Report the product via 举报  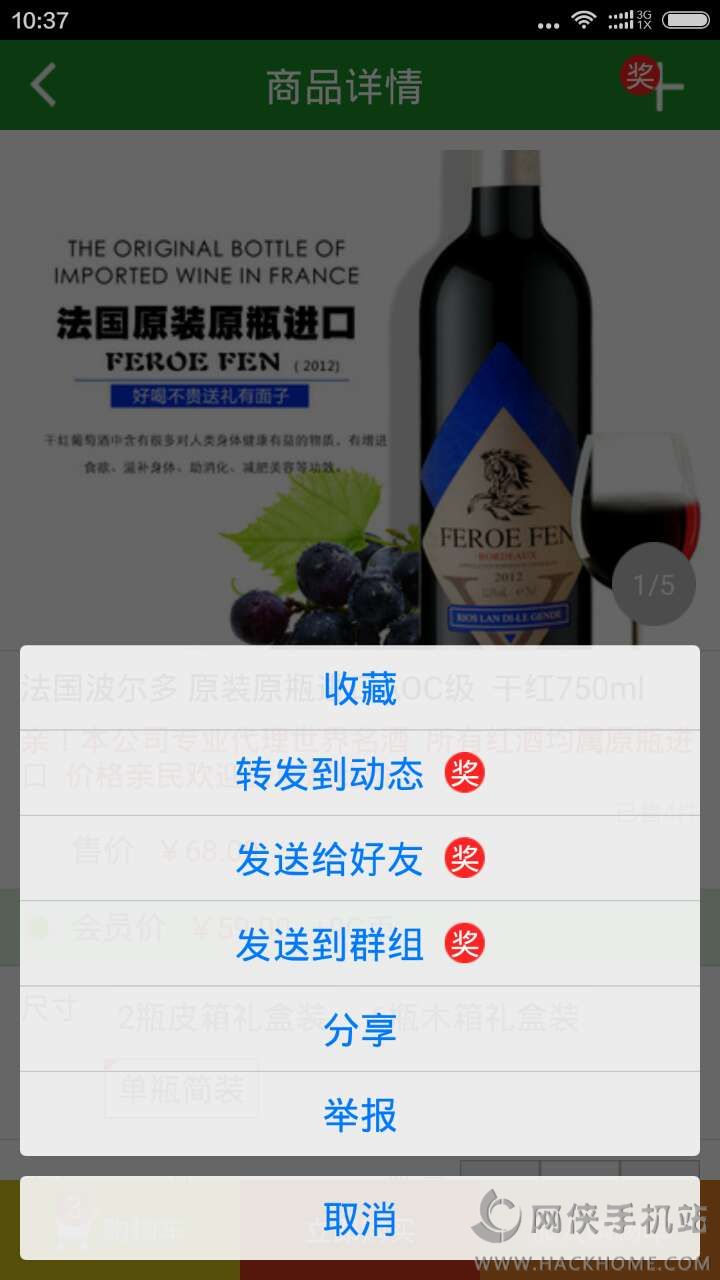(360, 1114)
